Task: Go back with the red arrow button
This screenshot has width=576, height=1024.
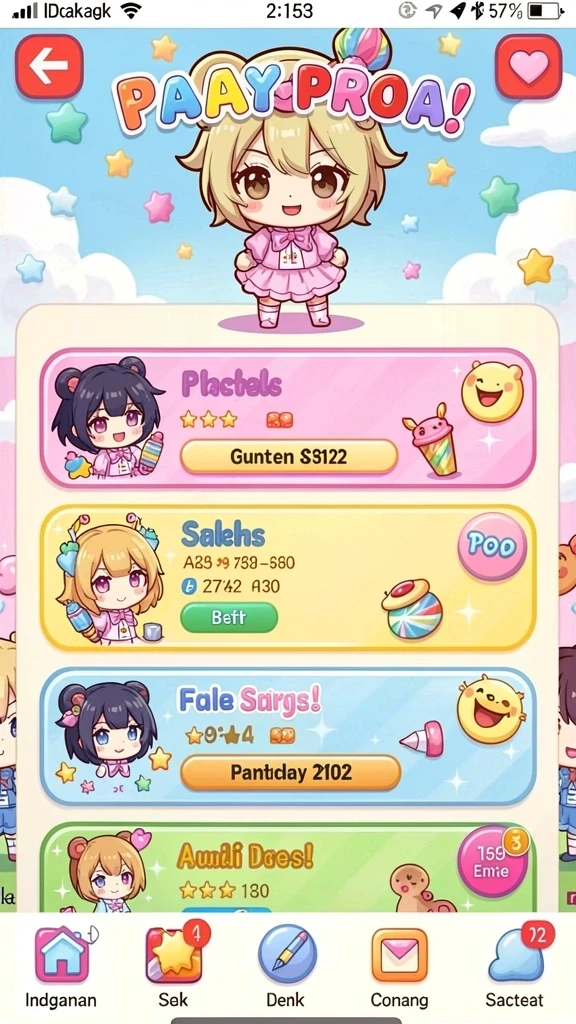Action: [49, 66]
